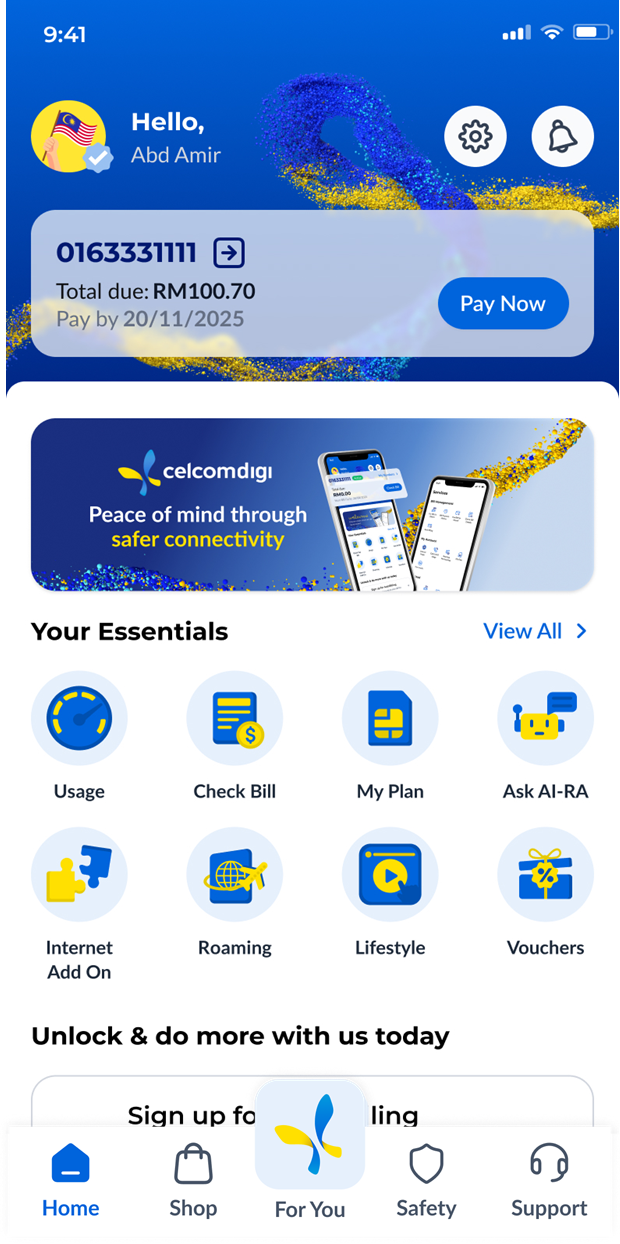Screen dimensions: 620x1244
Task: Tap the profile avatar of Abd Amir
Action: [x=70, y=137]
